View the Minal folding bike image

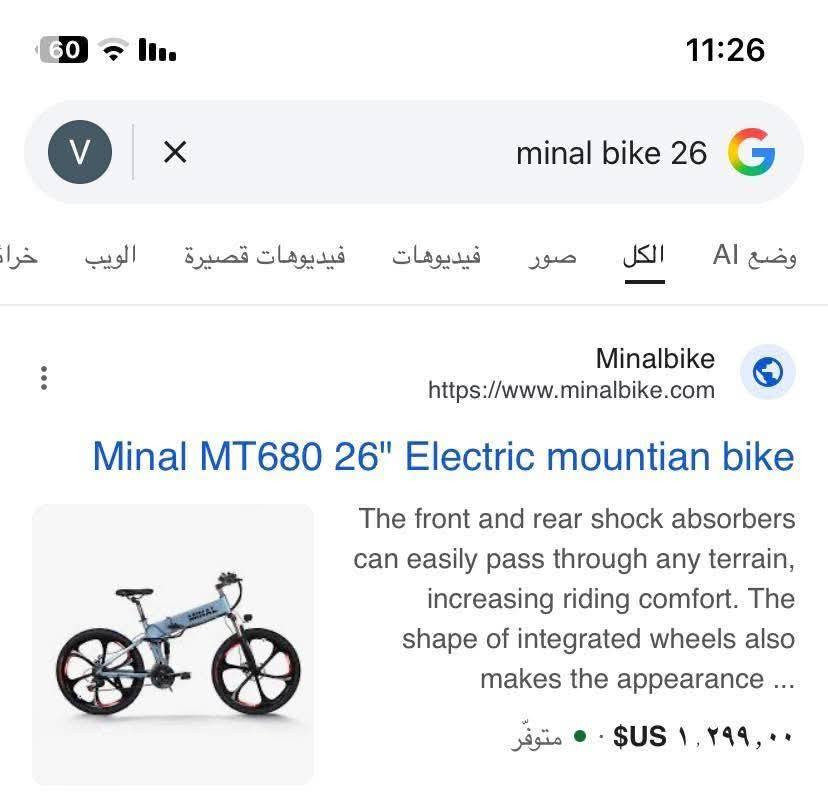coord(173,644)
